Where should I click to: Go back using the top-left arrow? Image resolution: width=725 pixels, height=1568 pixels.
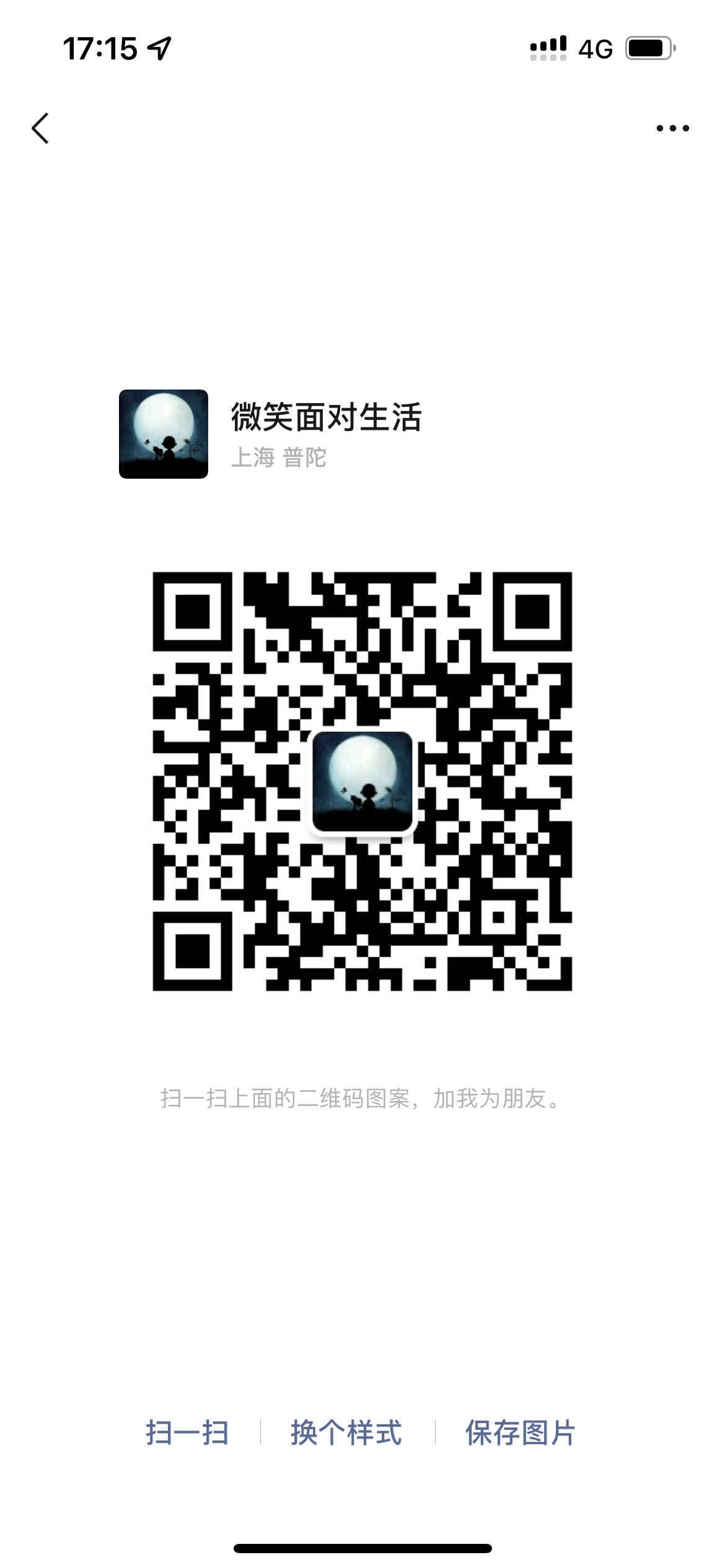point(41,128)
